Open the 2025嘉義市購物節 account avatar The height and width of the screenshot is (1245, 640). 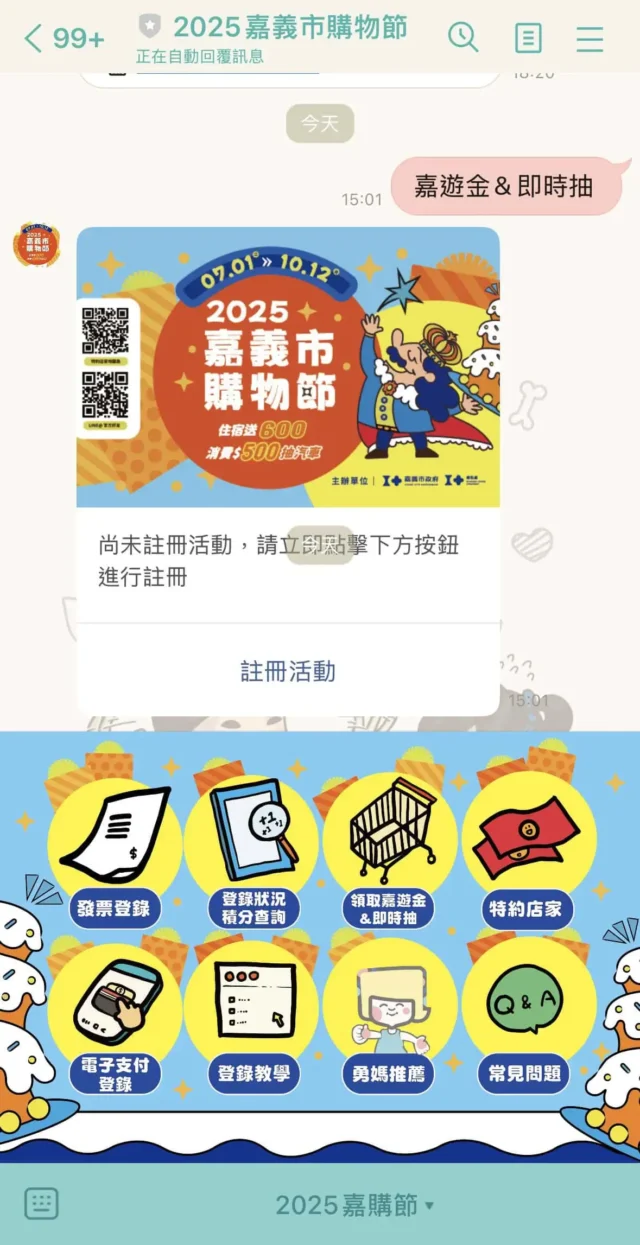tap(36, 246)
